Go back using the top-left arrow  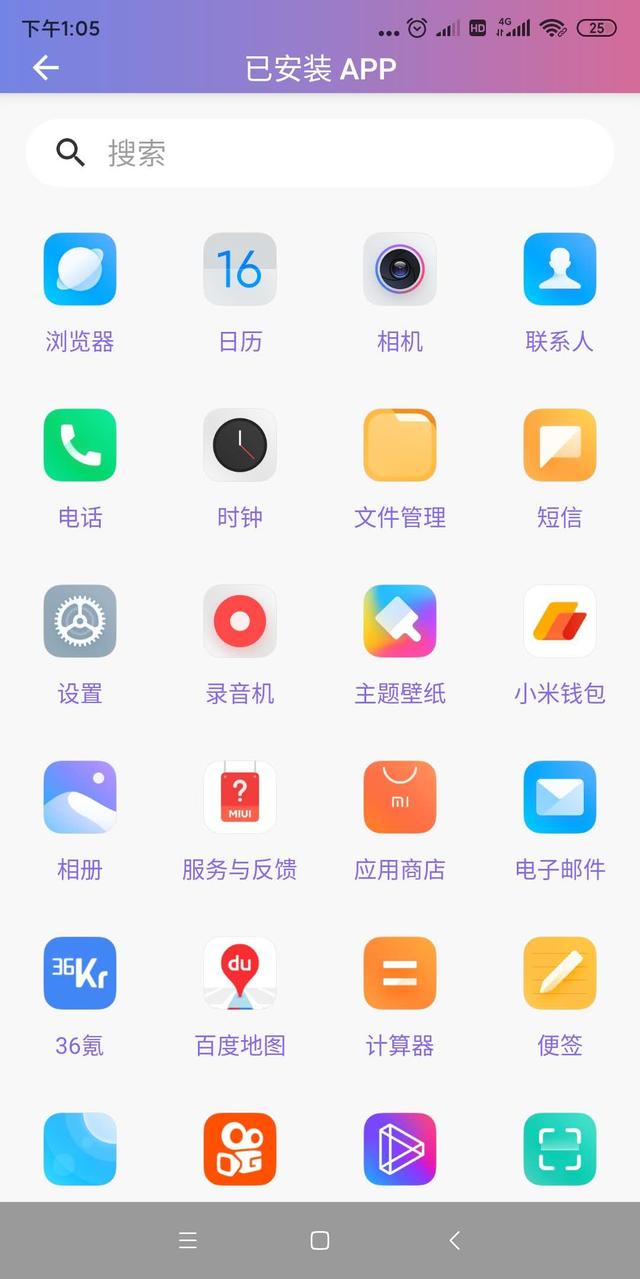(46, 68)
